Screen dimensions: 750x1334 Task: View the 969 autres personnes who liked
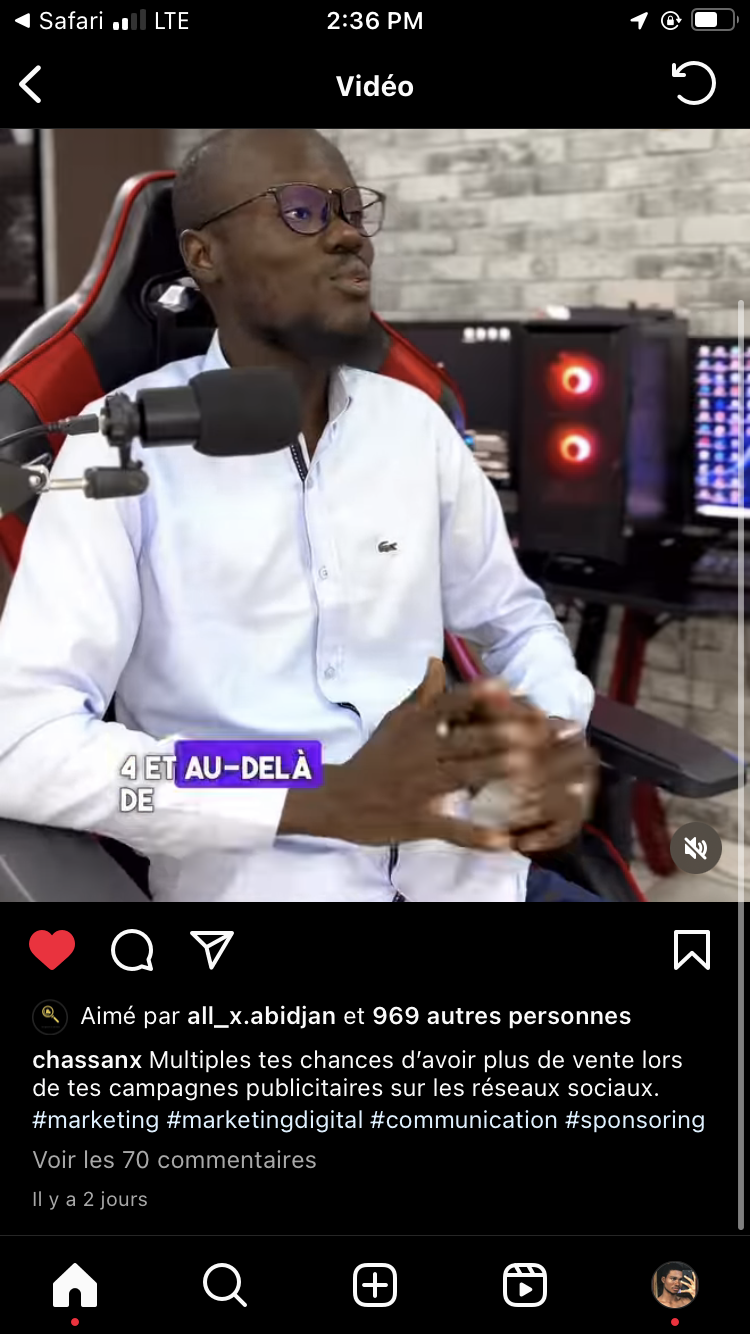coord(501,1016)
